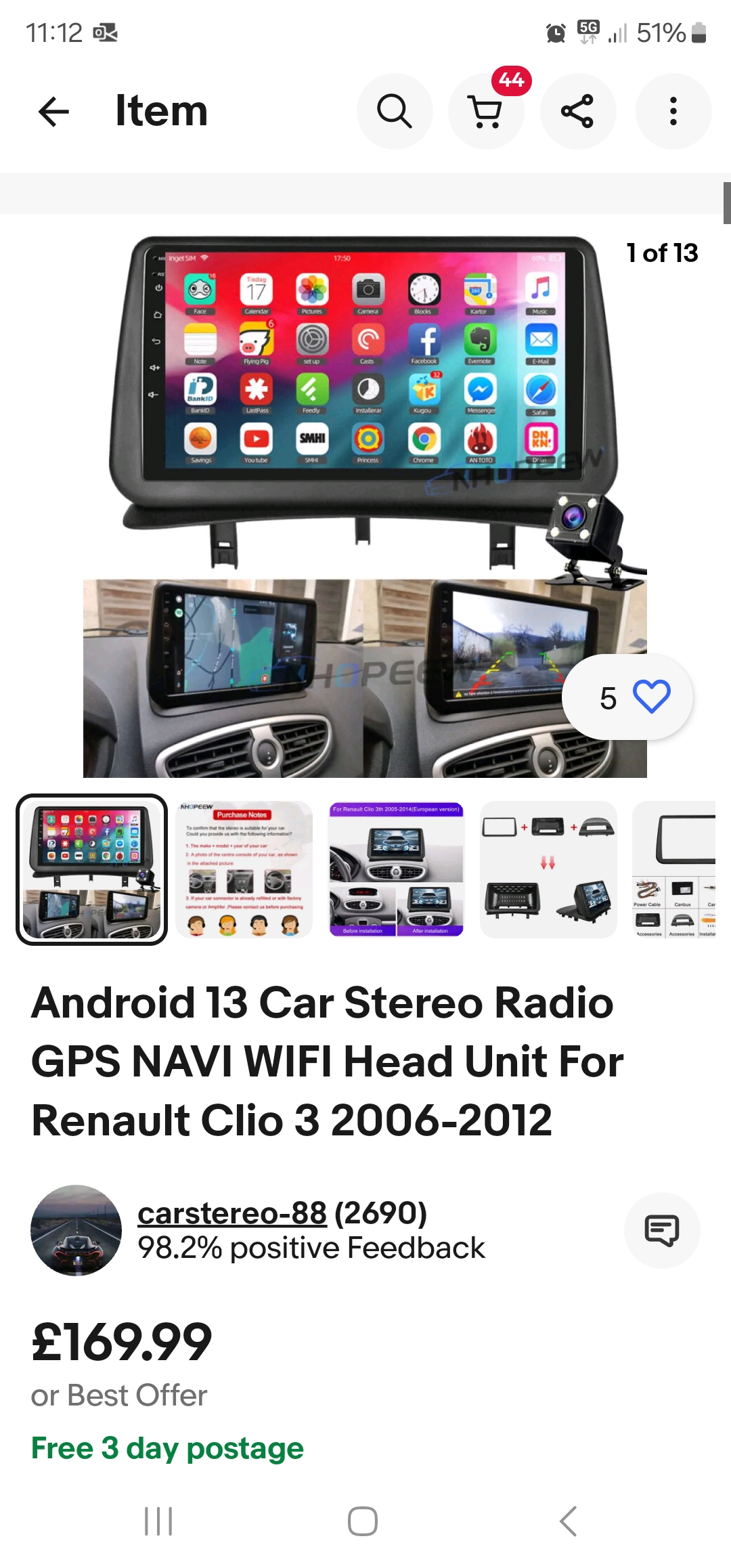Open search from the app bar
731x1568 pixels.
(x=395, y=112)
